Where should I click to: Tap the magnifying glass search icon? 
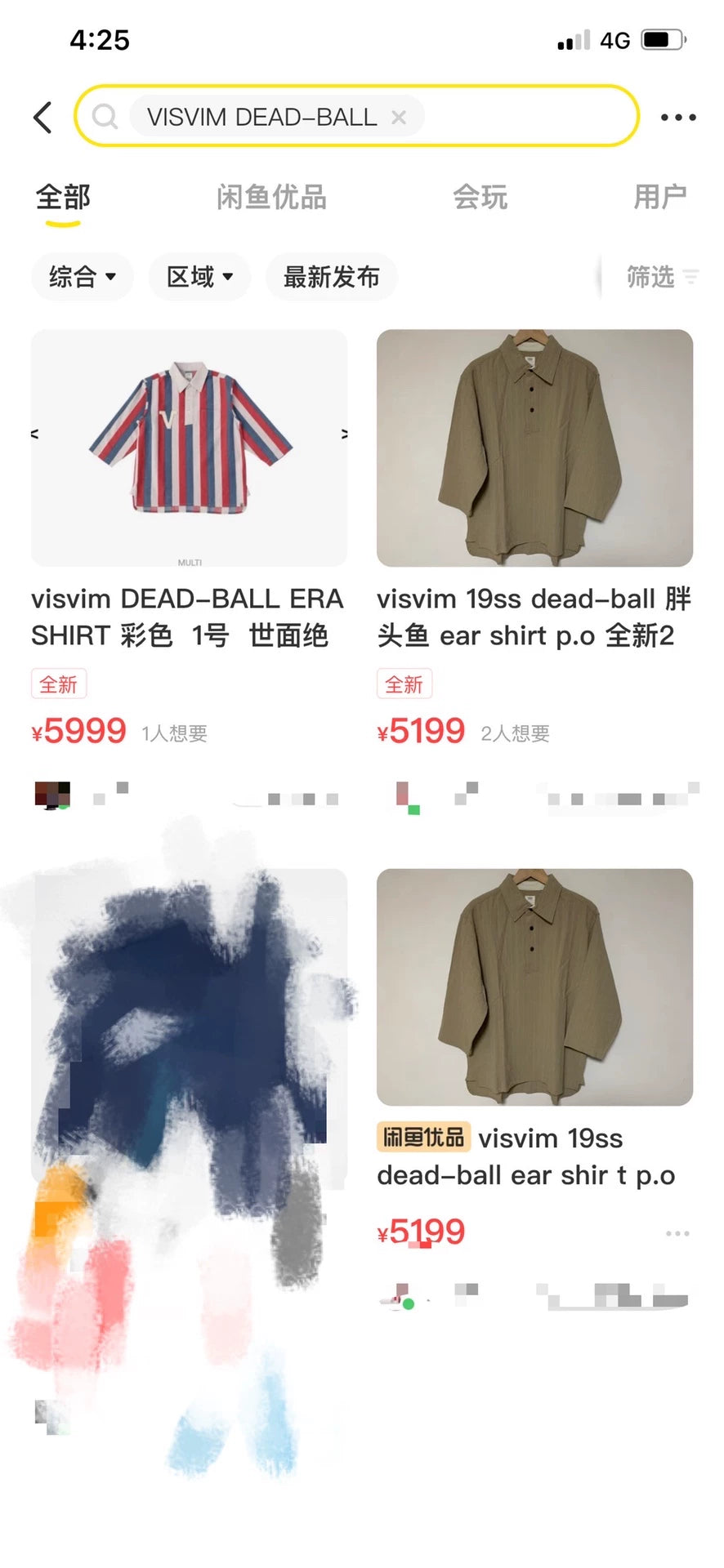click(x=105, y=116)
